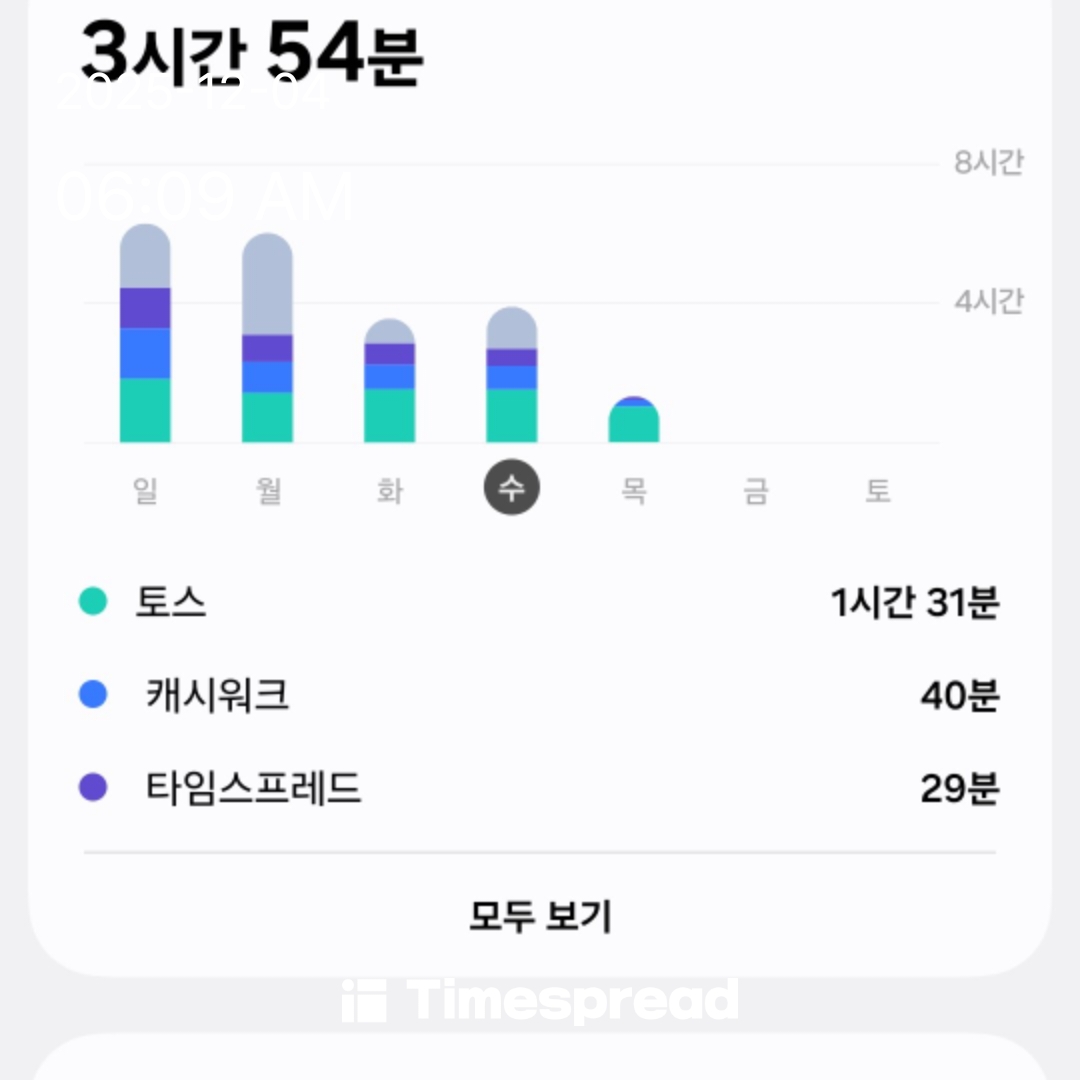Select the 월 bar in the chart
1080x1080 pixels.
[267, 340]
